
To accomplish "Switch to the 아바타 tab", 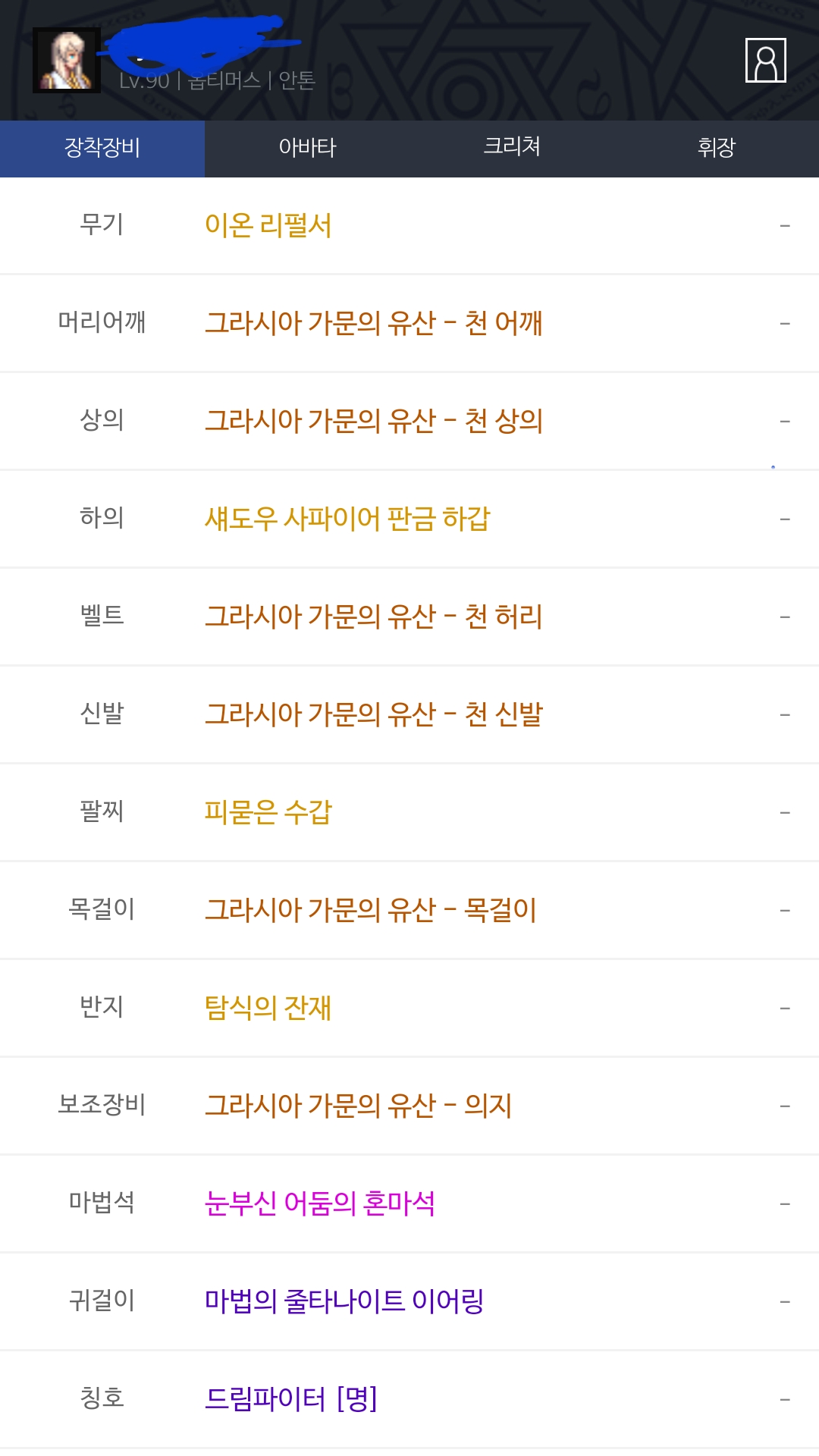I will tap(307, 148).
